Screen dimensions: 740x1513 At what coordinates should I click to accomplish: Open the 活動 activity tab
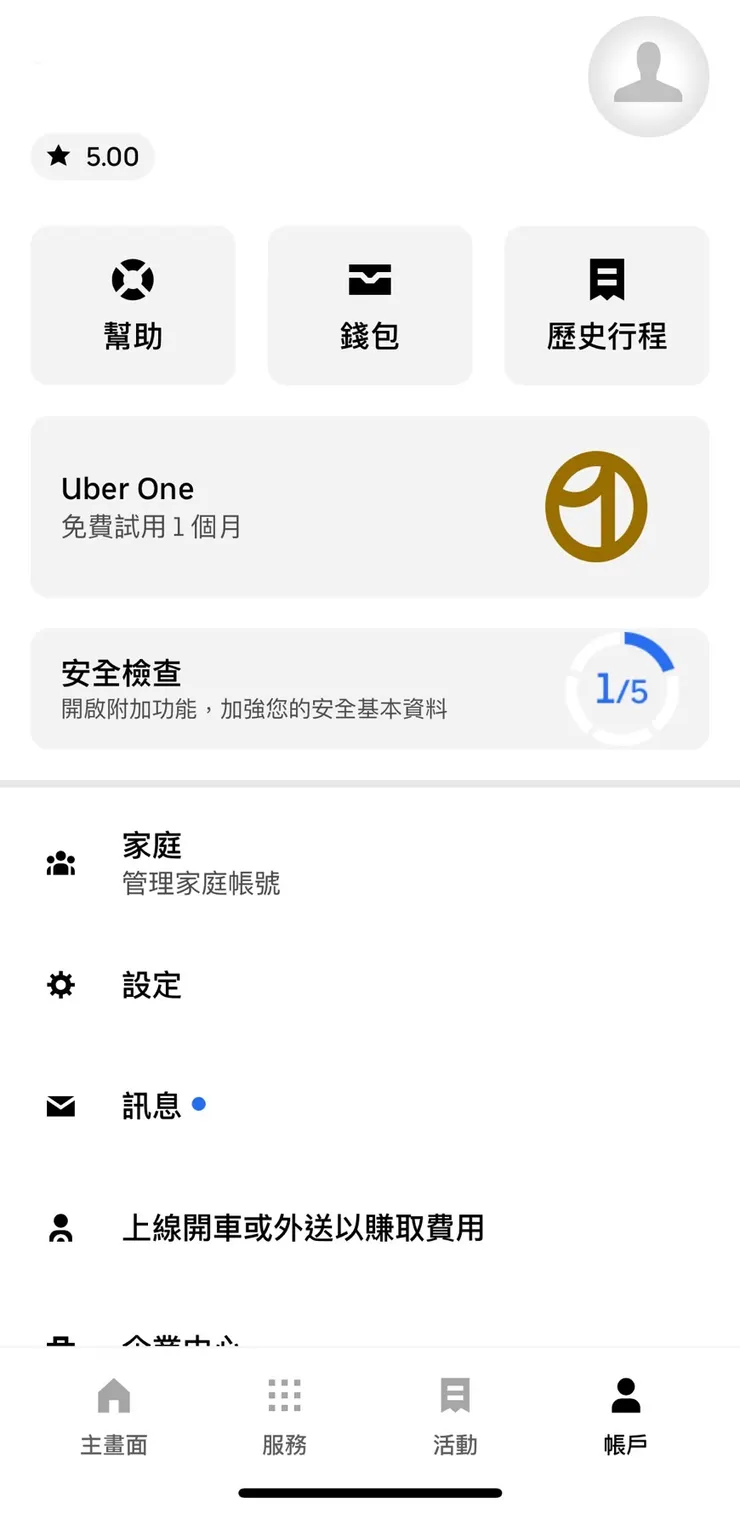455,1415
